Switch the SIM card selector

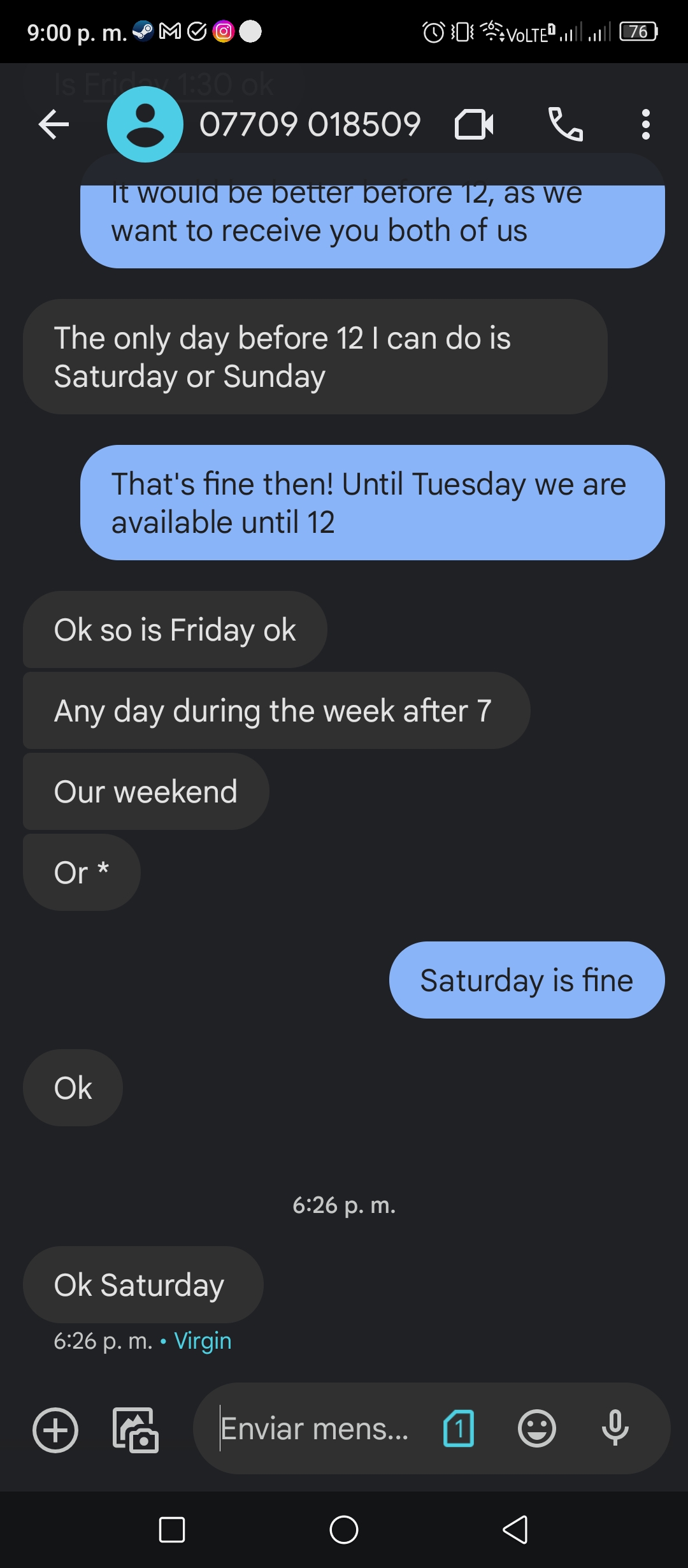tap(459, 1428)
